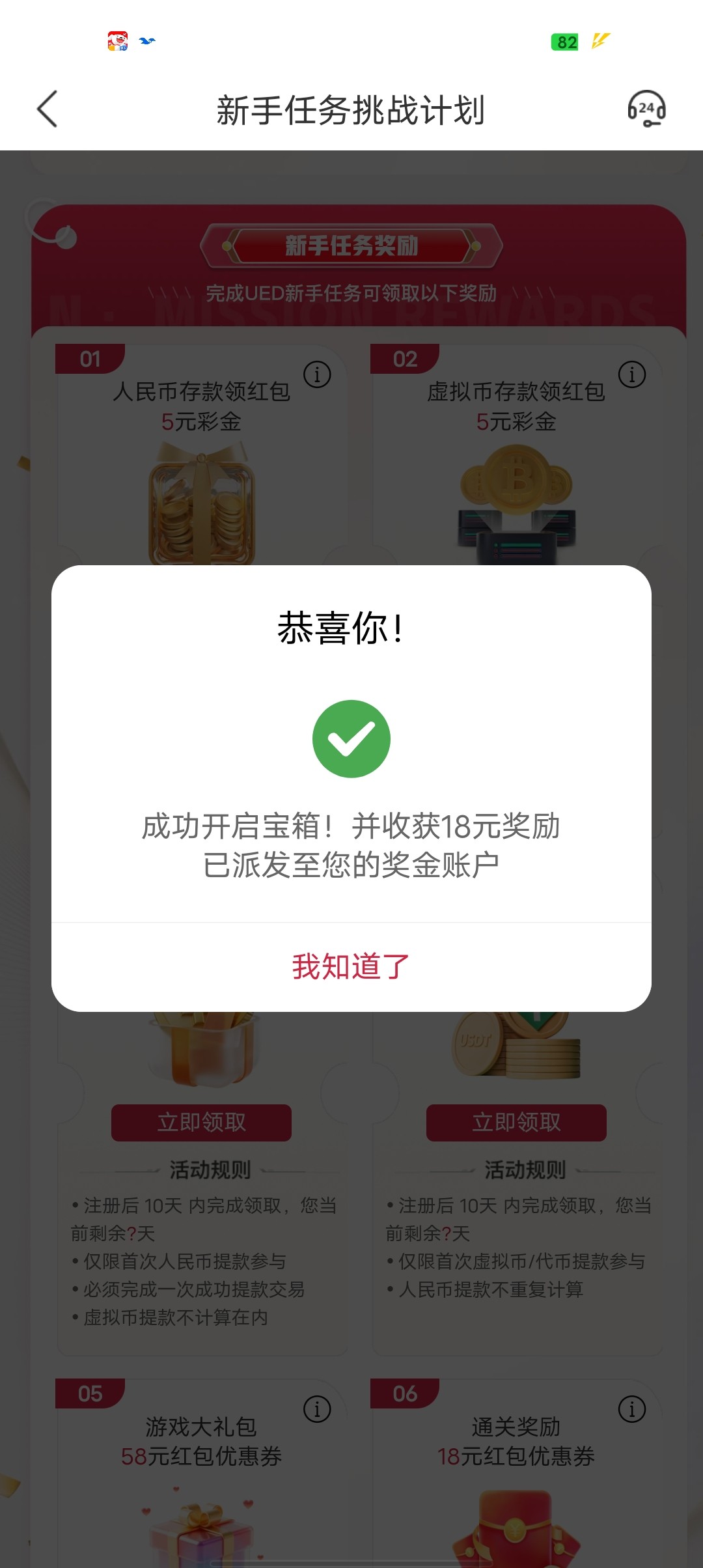Tap the charging lightning icon near the battery
The image size is (703, 1568).
600,41
